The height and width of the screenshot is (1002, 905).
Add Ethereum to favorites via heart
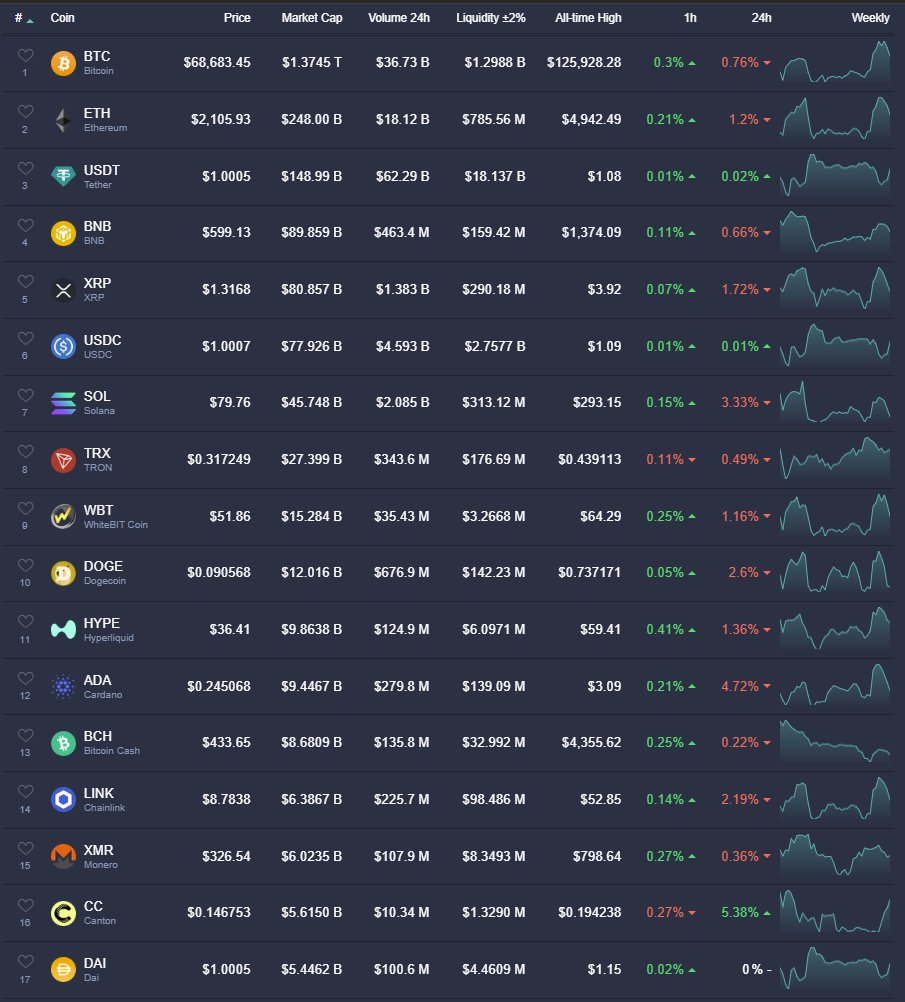[25, 113]
